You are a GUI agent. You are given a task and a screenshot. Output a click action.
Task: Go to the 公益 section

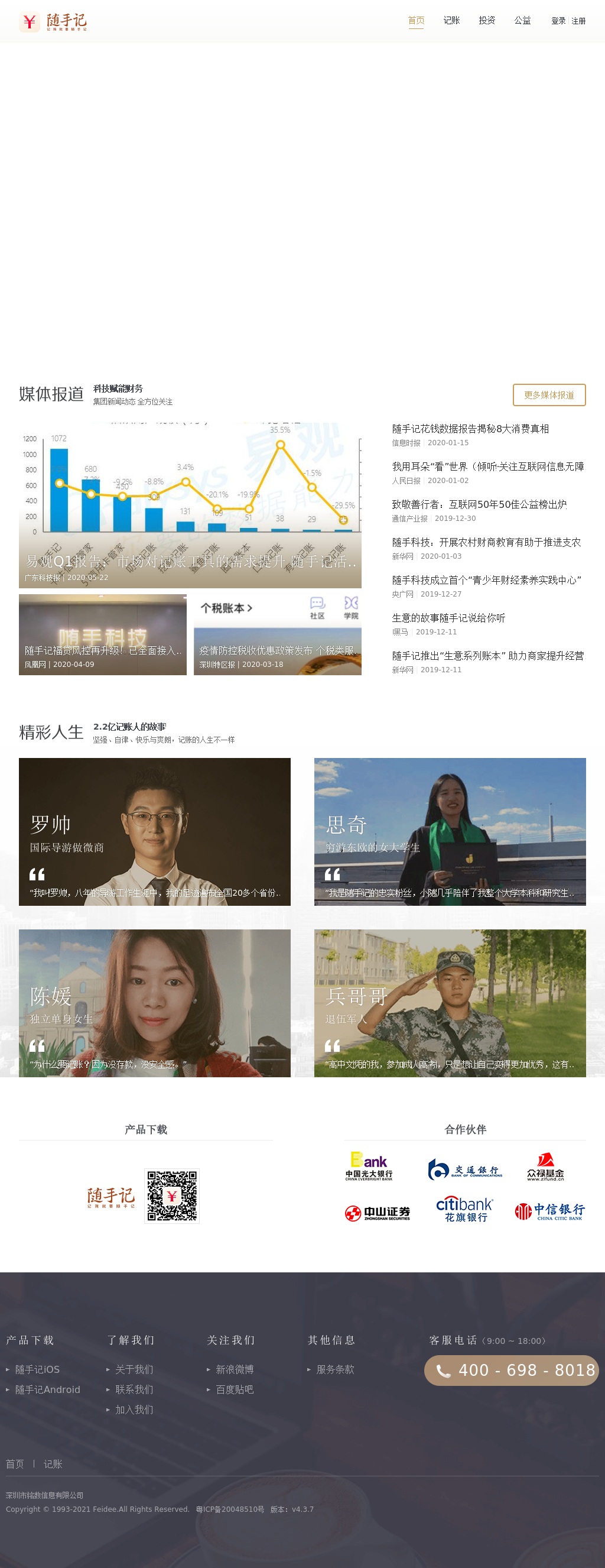pos(522,21)
